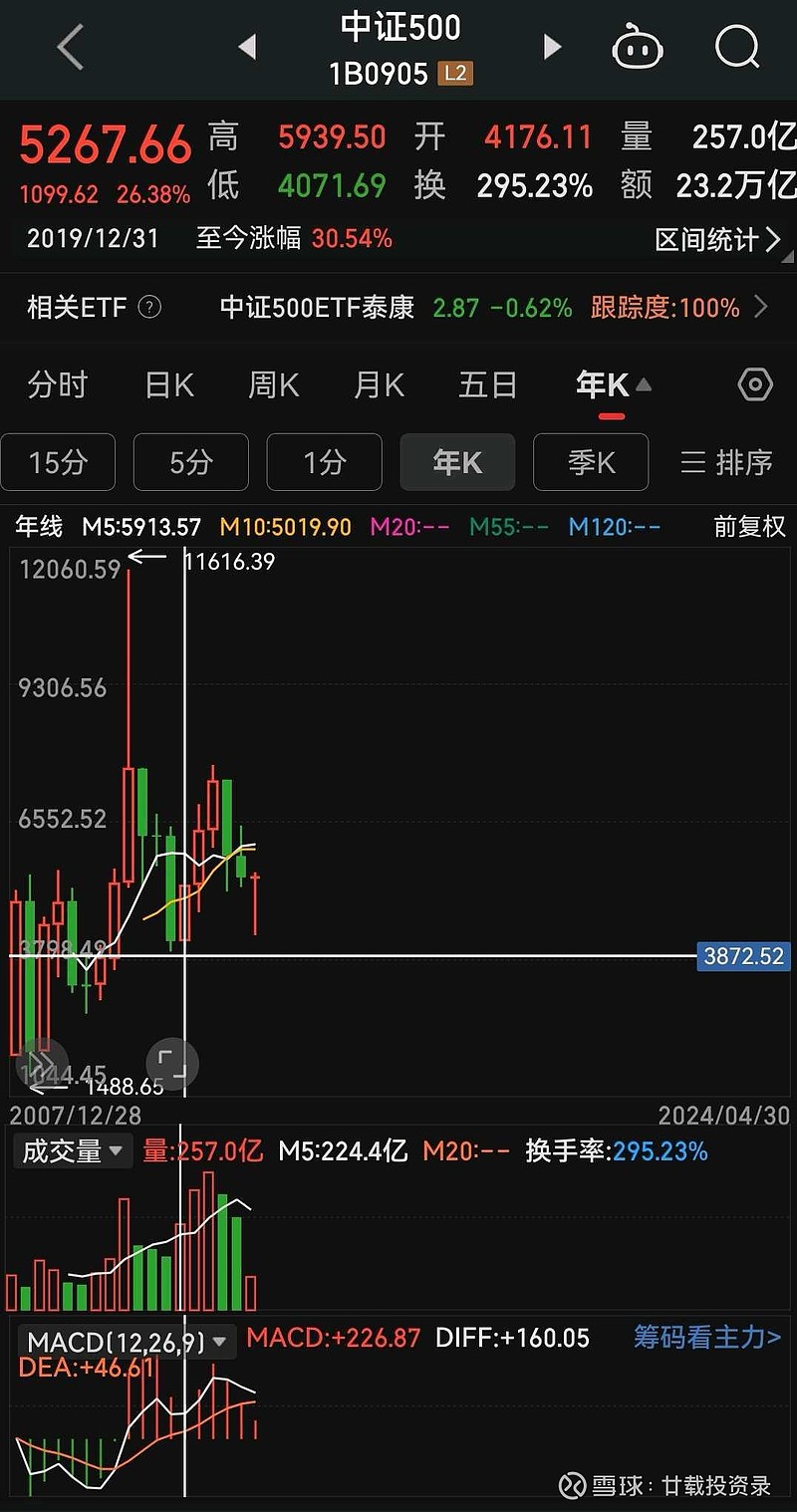
Task: Switch to the 月K tab
Action: coord(380,384)
